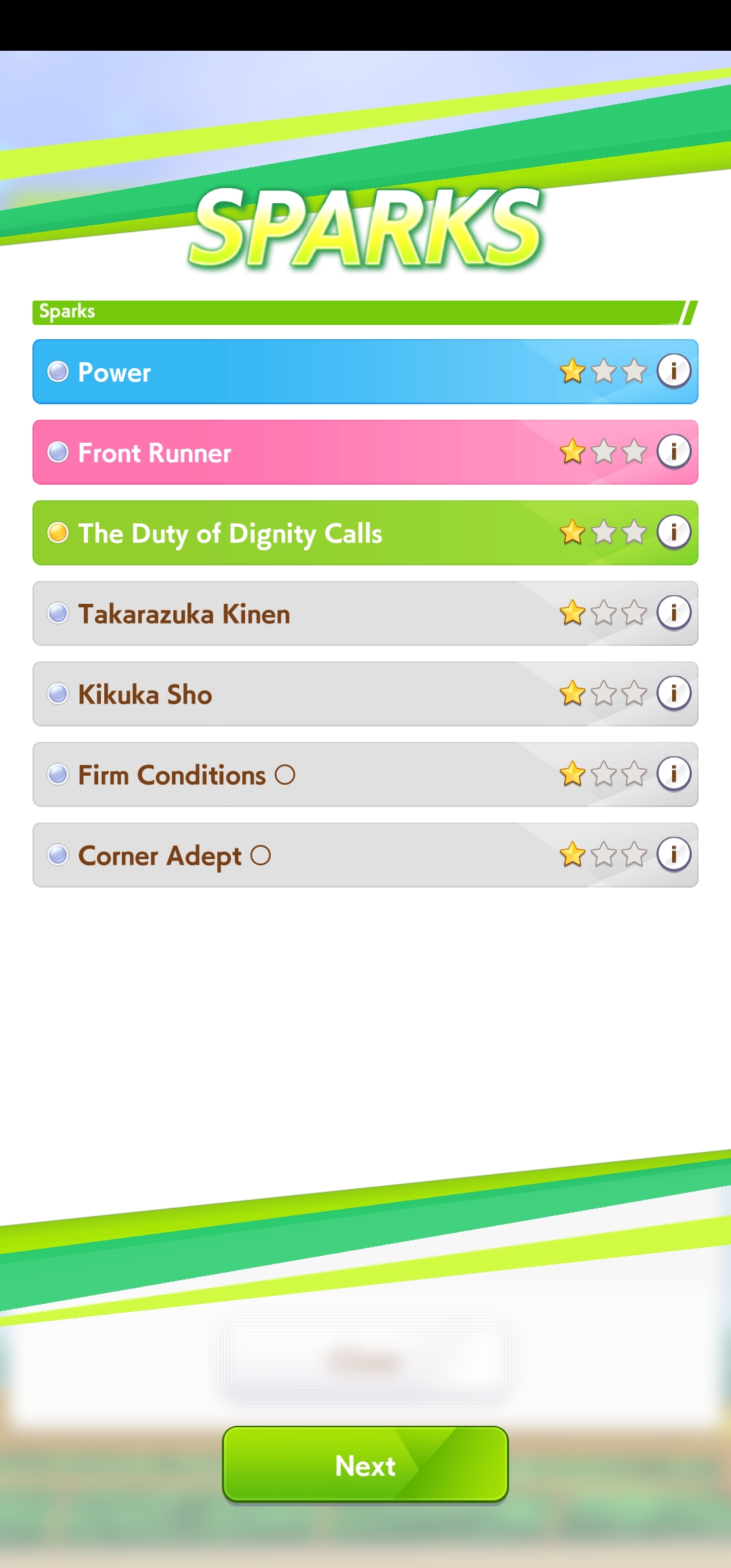Viewport: 731px width, 1568px height.
Task: Open Takarazuka Kinen spark info
Action: pyautogui.click(x=673, y=613)
